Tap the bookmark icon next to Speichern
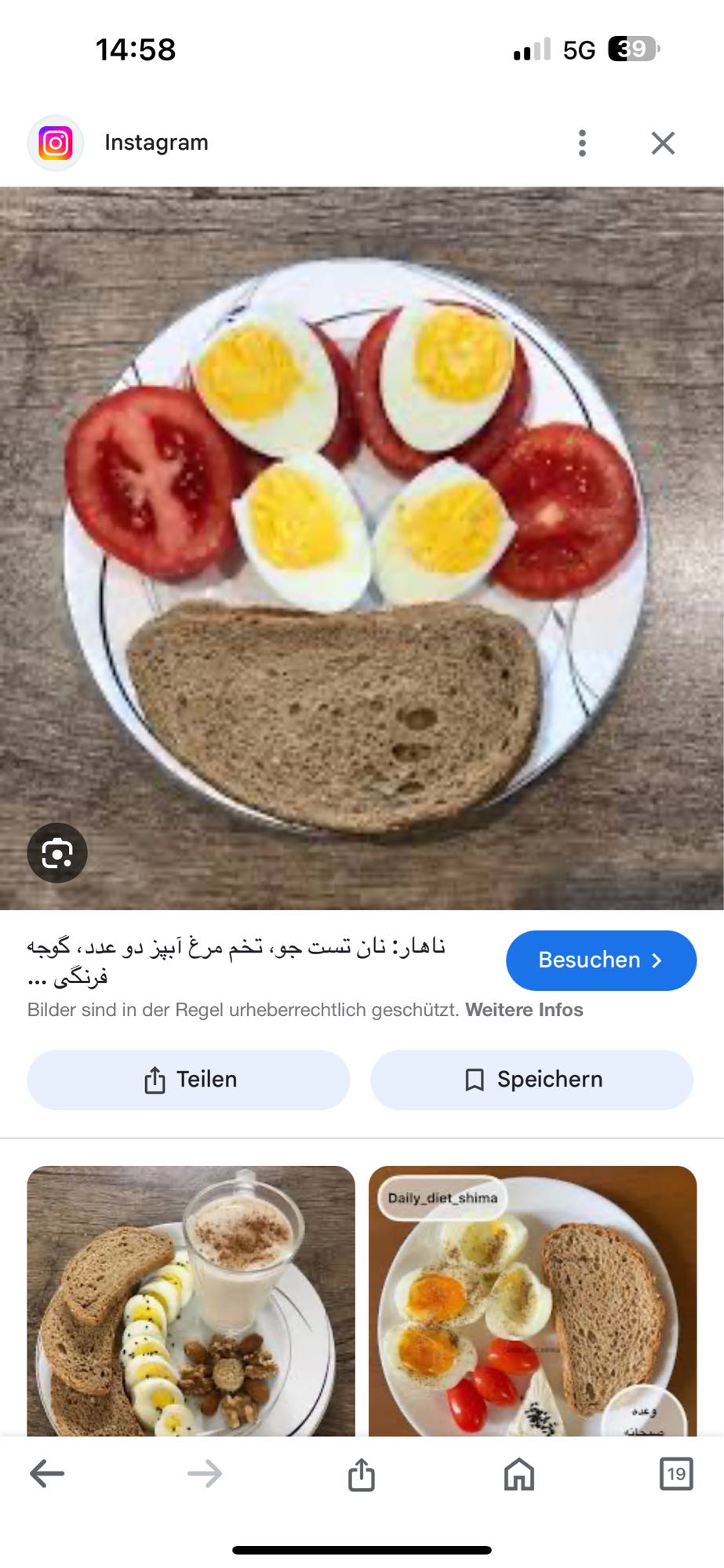The width and height of the screenshot is (724, 1568). (475, 1079)
